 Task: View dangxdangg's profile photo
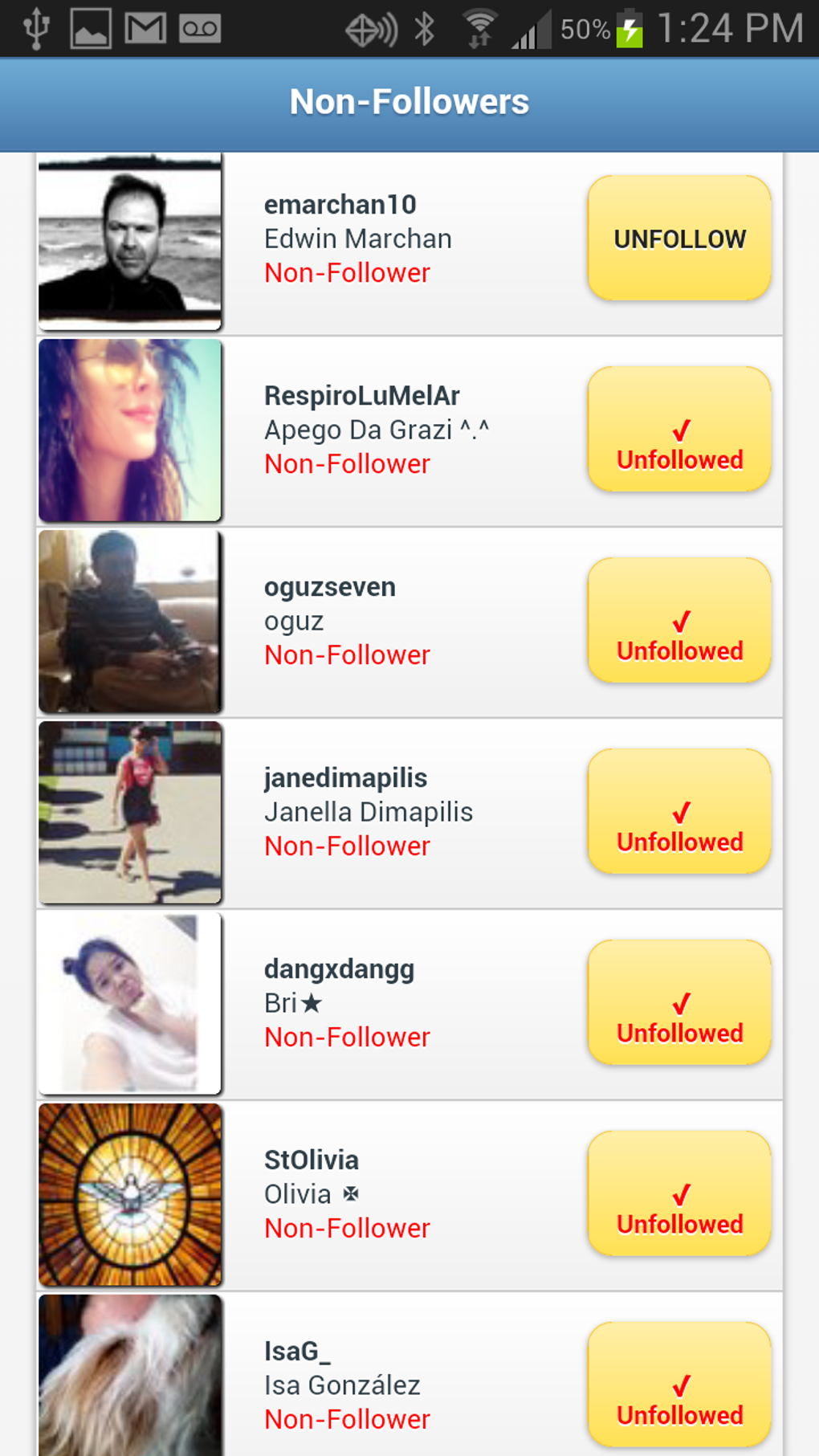130,1004
